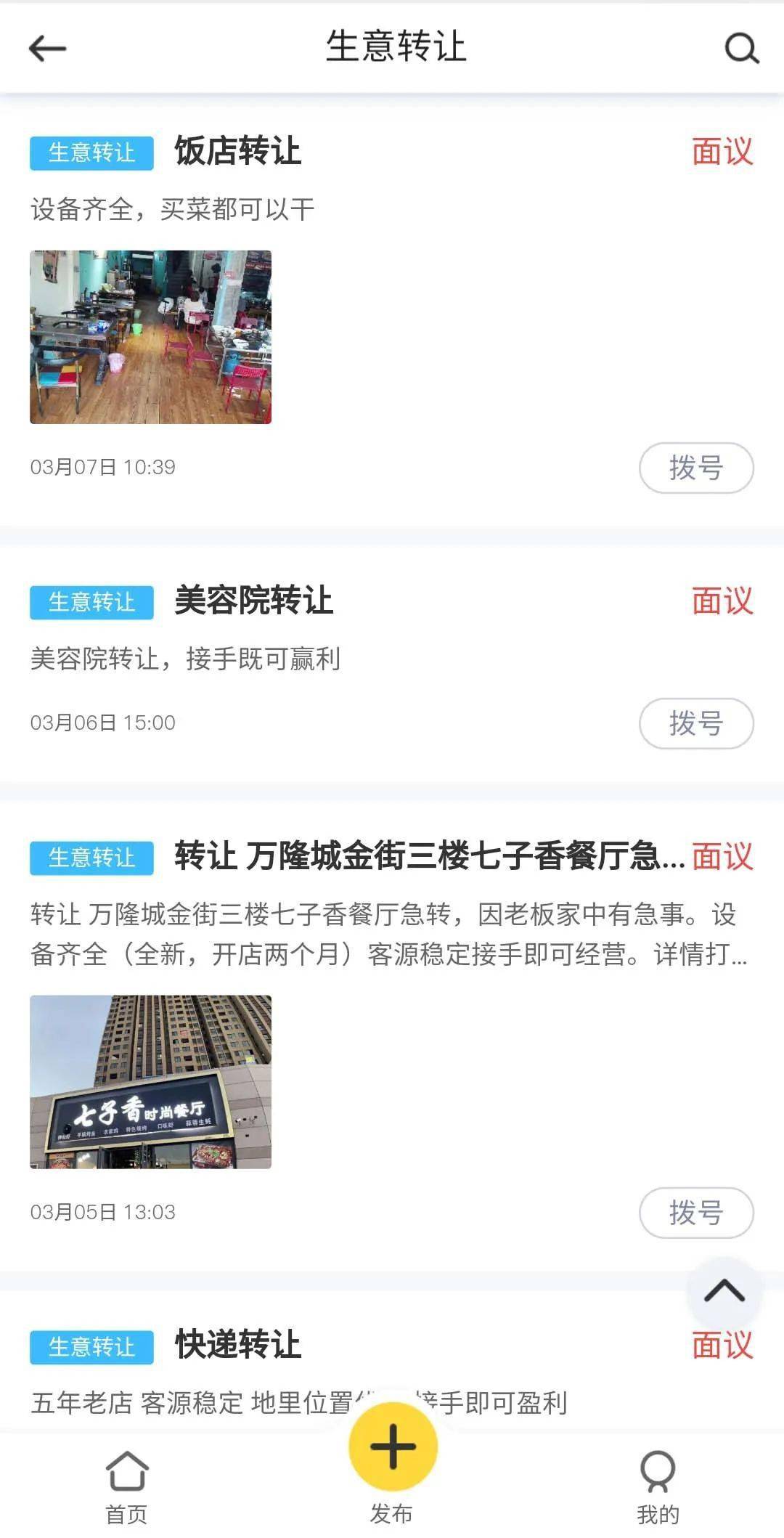This screenshot has width=784, height=1538.
Task: Open the 美容院转让 listing
Action: [x=253, y=601]
